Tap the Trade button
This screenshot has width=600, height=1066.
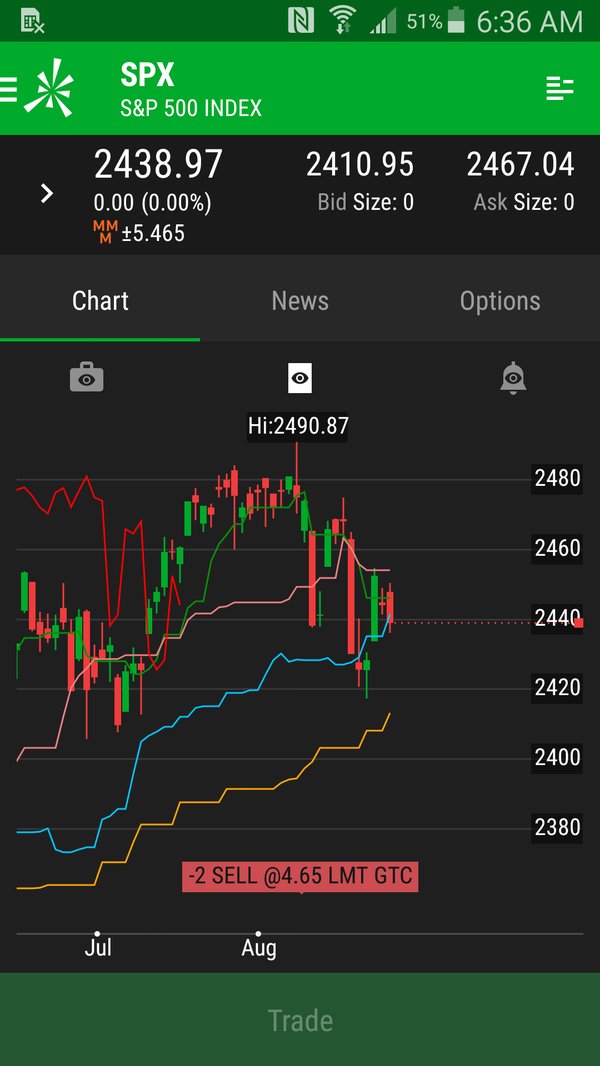tap(300, 1020)
